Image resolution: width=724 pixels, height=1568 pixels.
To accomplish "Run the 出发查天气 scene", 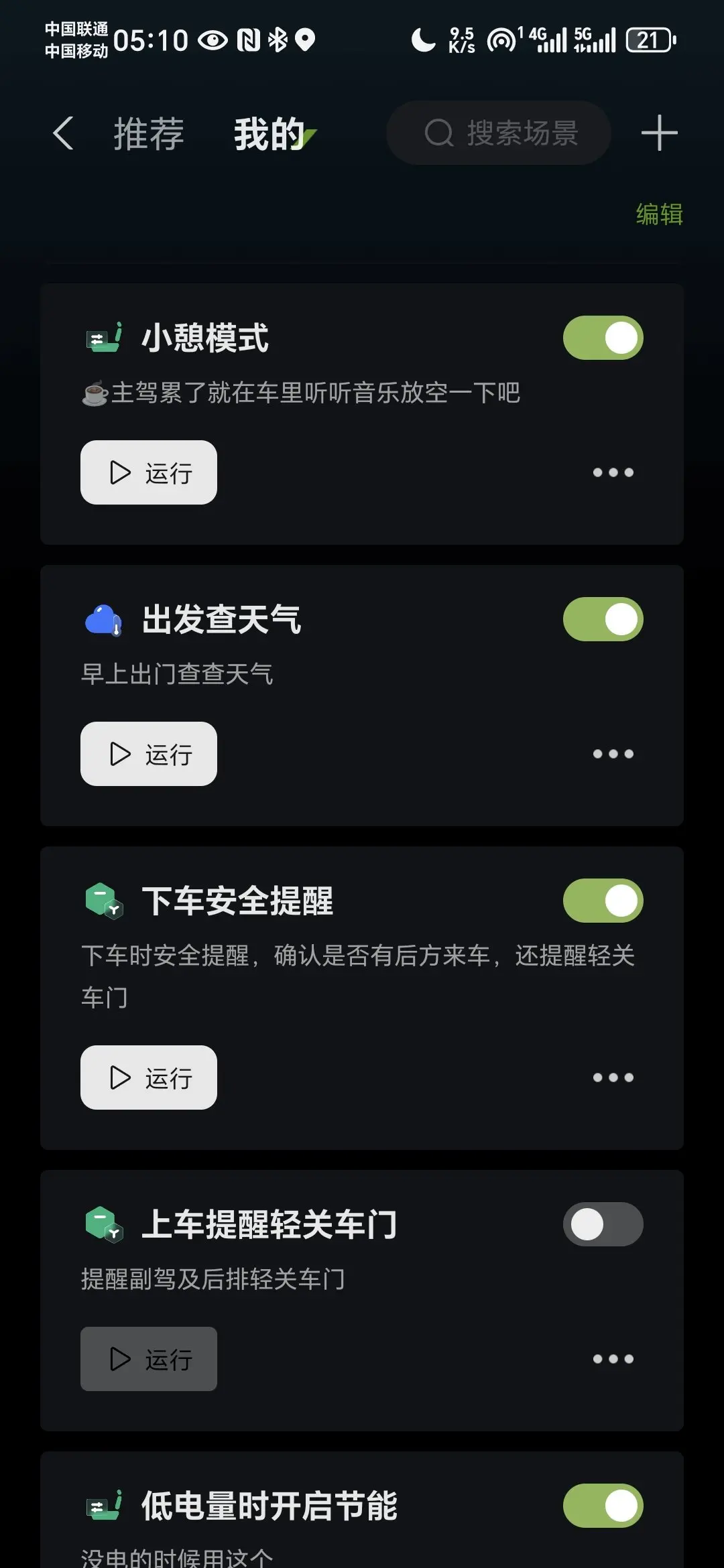I will [x=149, y=754].
